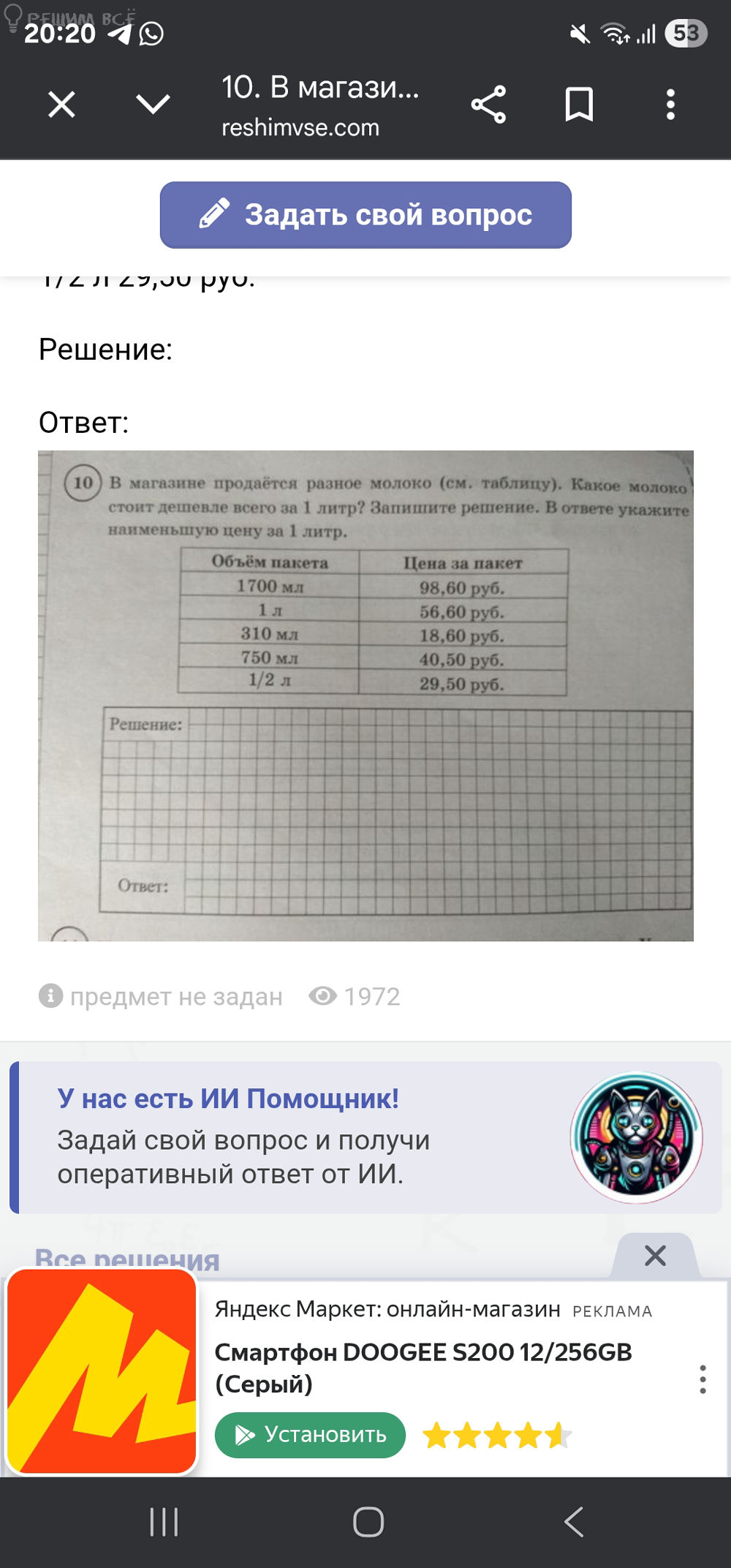Open the ad options menu
Image resolution: width=731 pixels, height=1568 pixels.
(x=702, y=1379)
